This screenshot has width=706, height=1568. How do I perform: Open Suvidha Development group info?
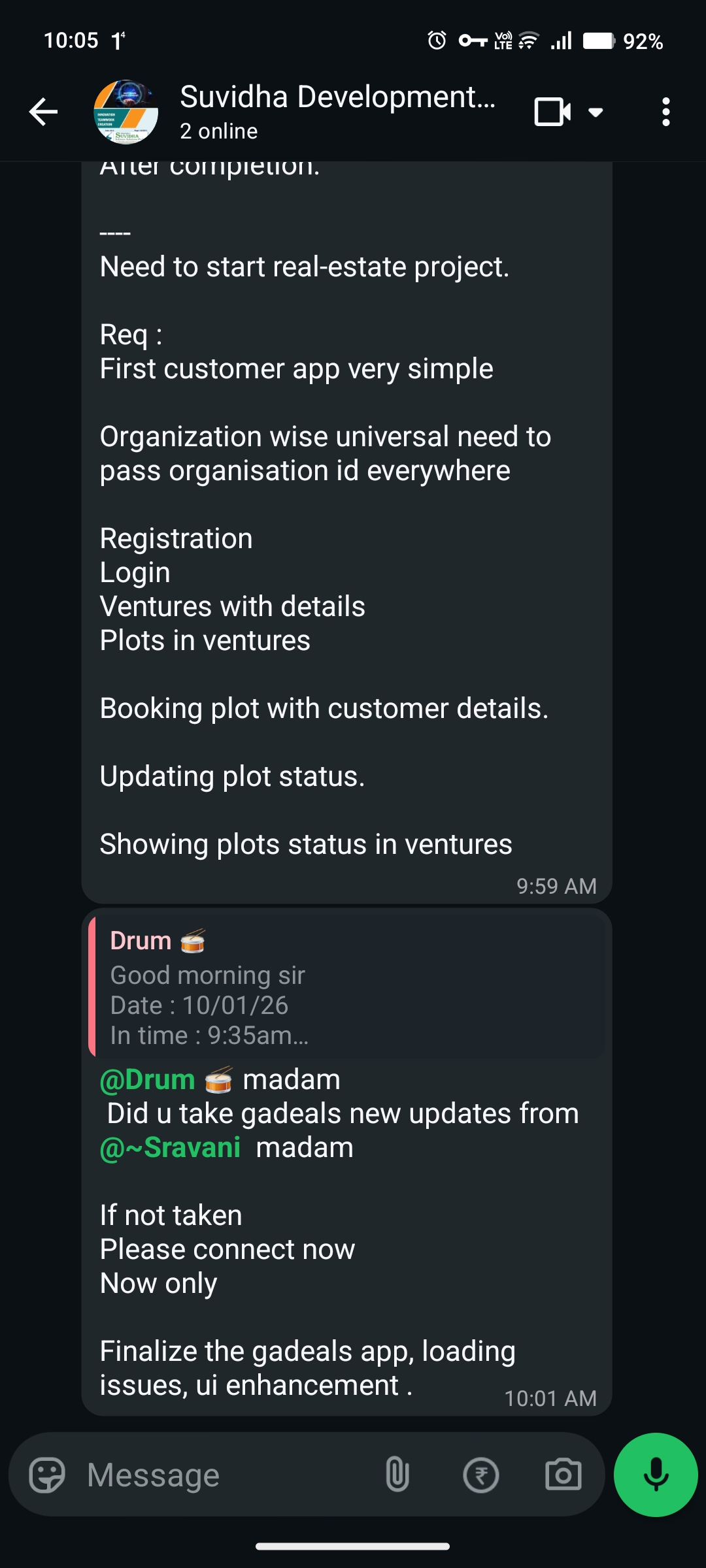pyautogui.click(x=337, y=111)
